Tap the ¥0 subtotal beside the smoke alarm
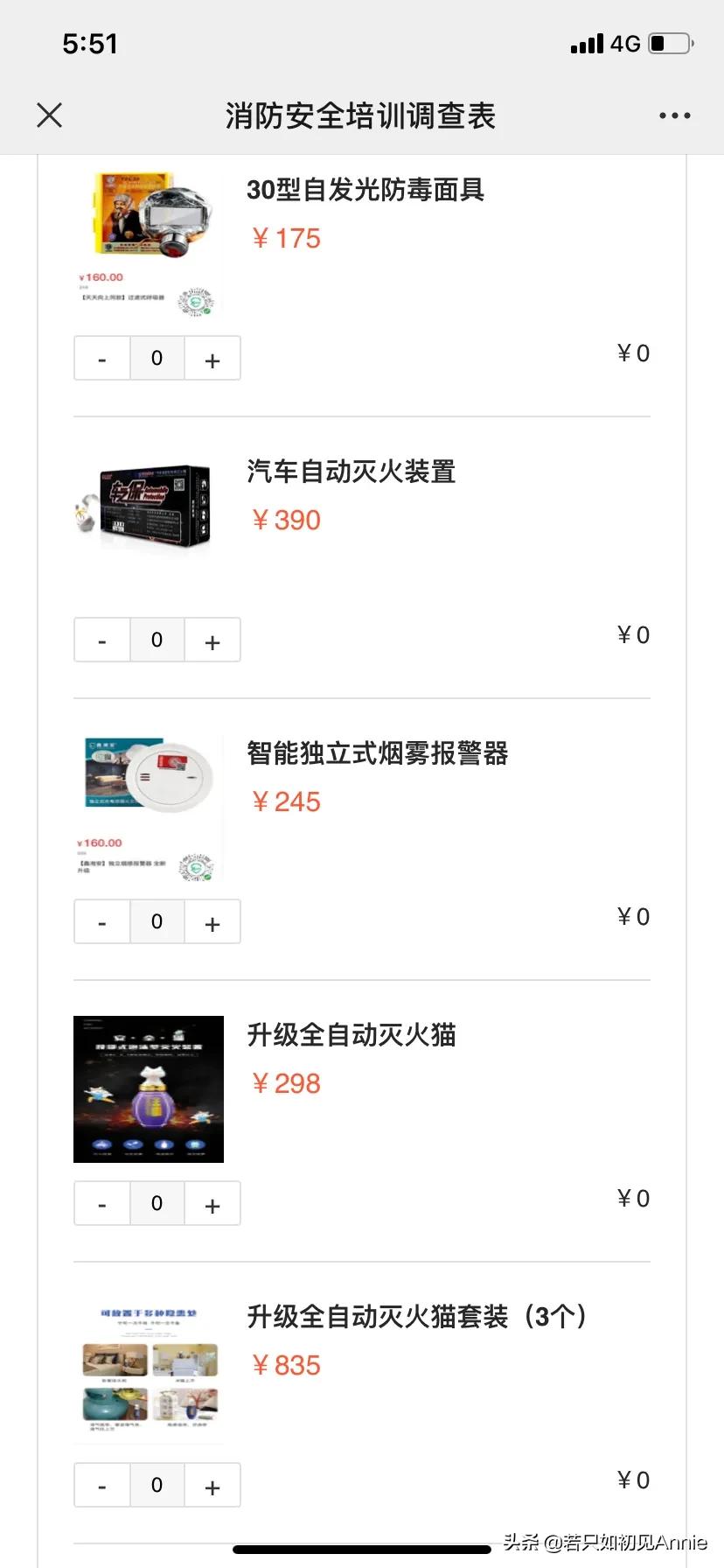Screen dimensions: 724x1568 pos(632,916)
